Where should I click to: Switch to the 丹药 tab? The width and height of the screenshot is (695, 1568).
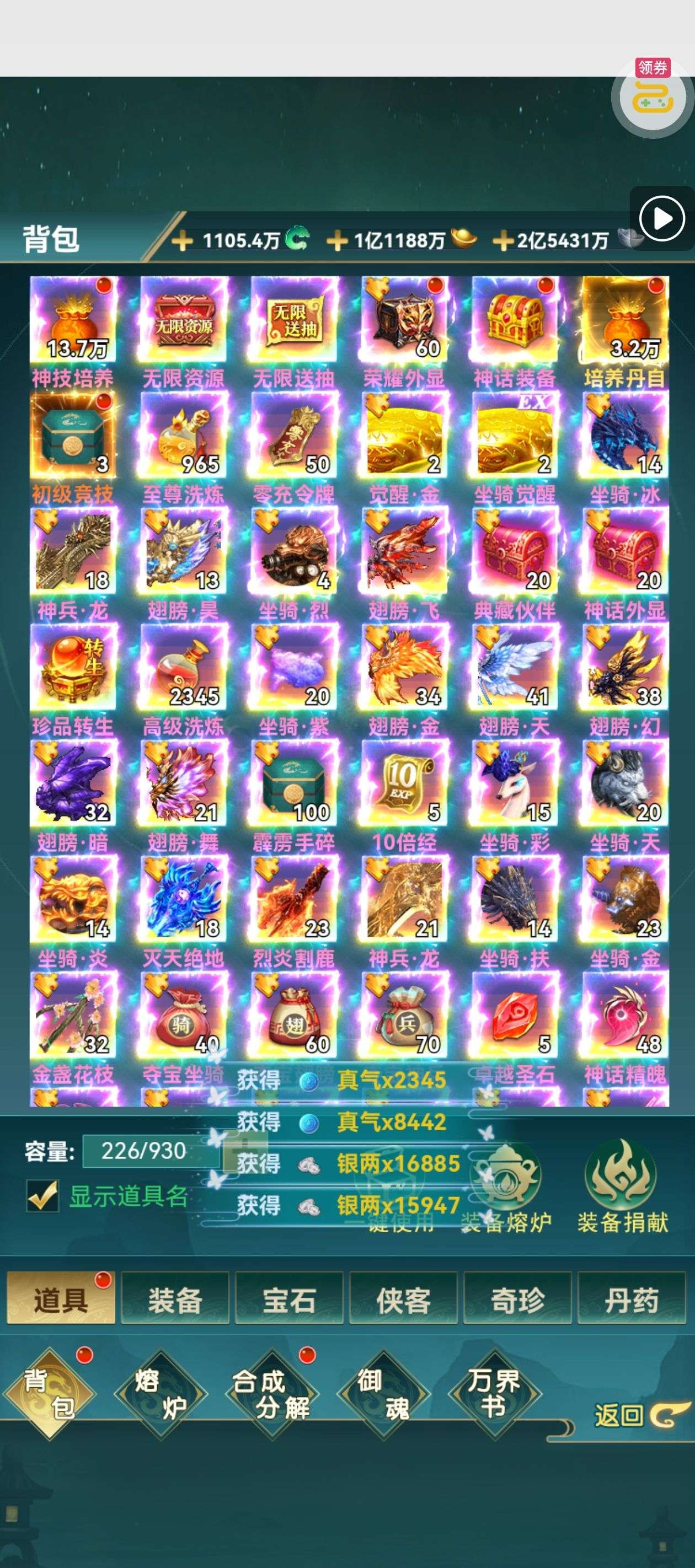pyautogui.click(x=631, y=1301)
